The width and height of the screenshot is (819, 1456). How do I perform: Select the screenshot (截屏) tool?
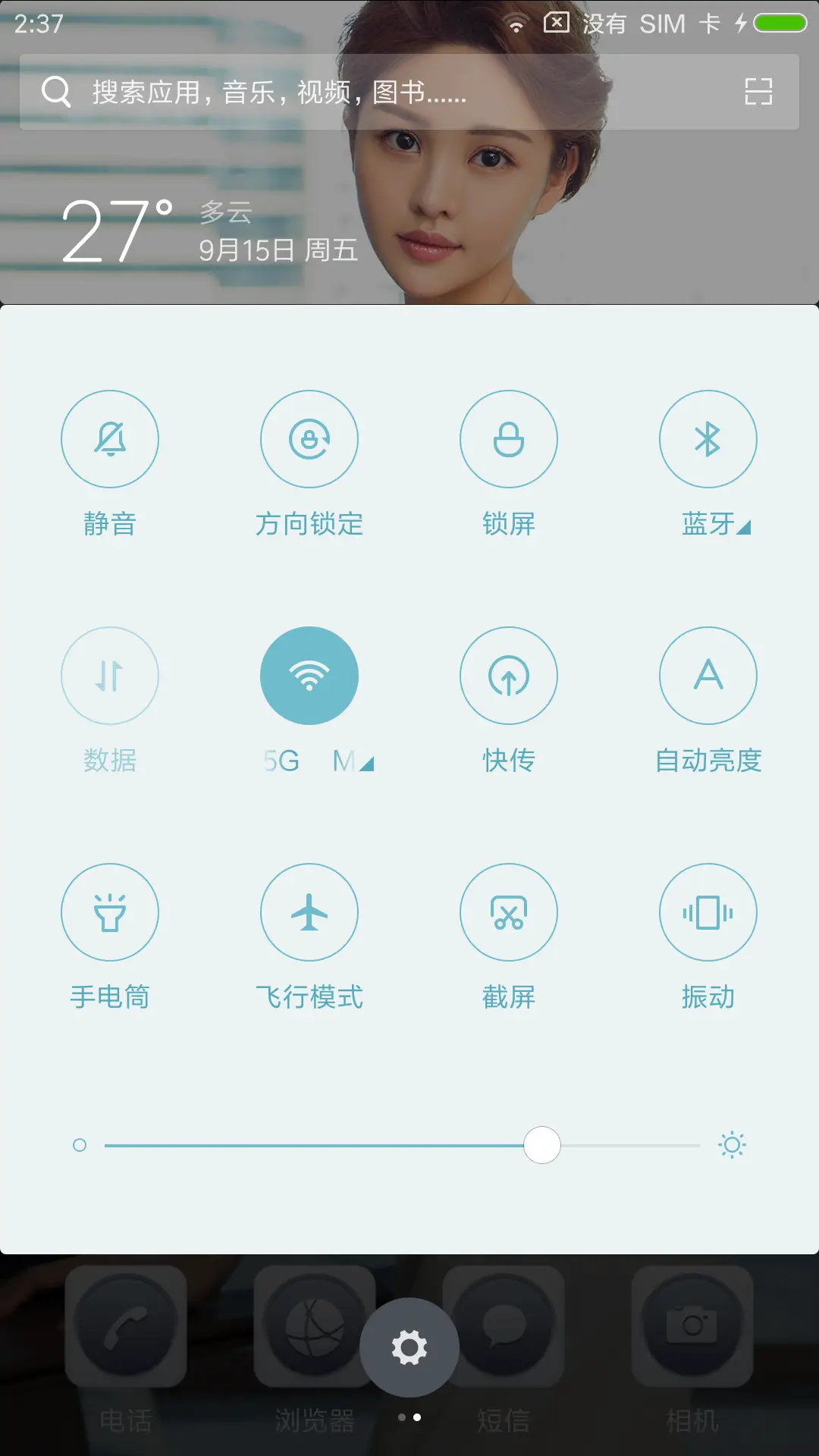(509, 912)
